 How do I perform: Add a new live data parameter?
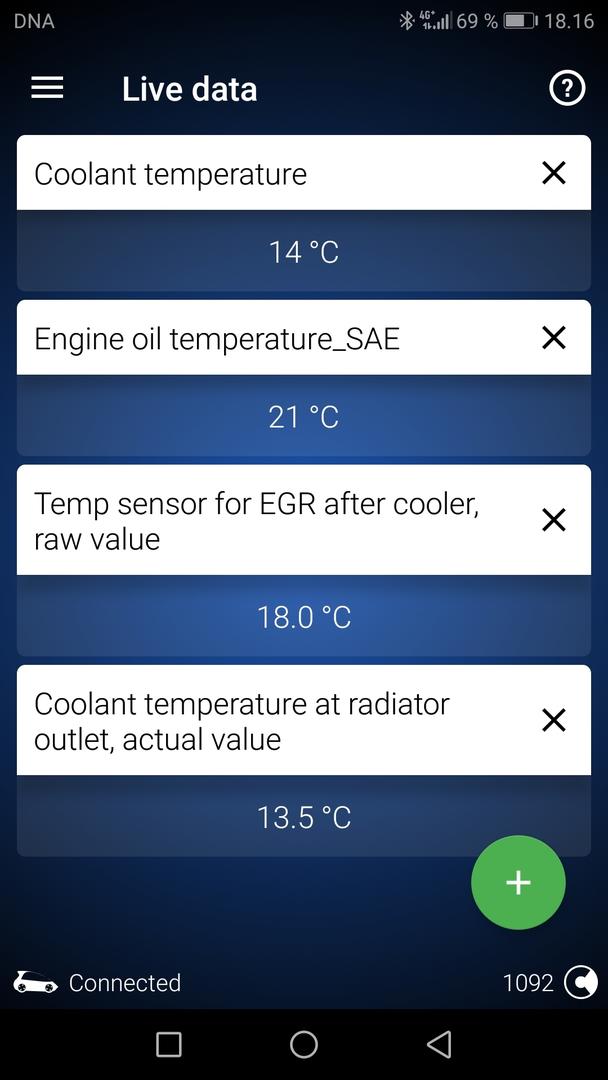coord(518,882)
